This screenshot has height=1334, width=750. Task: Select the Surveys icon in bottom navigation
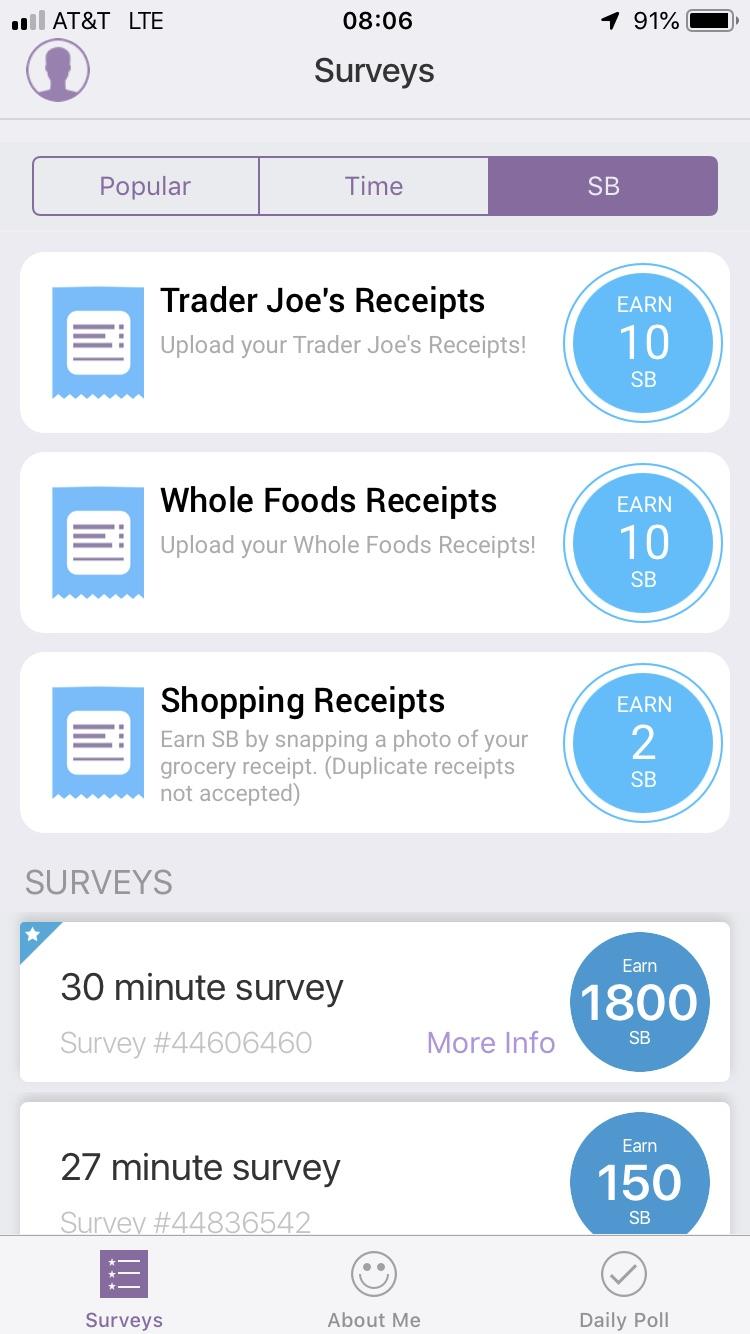coord(123,1285)
